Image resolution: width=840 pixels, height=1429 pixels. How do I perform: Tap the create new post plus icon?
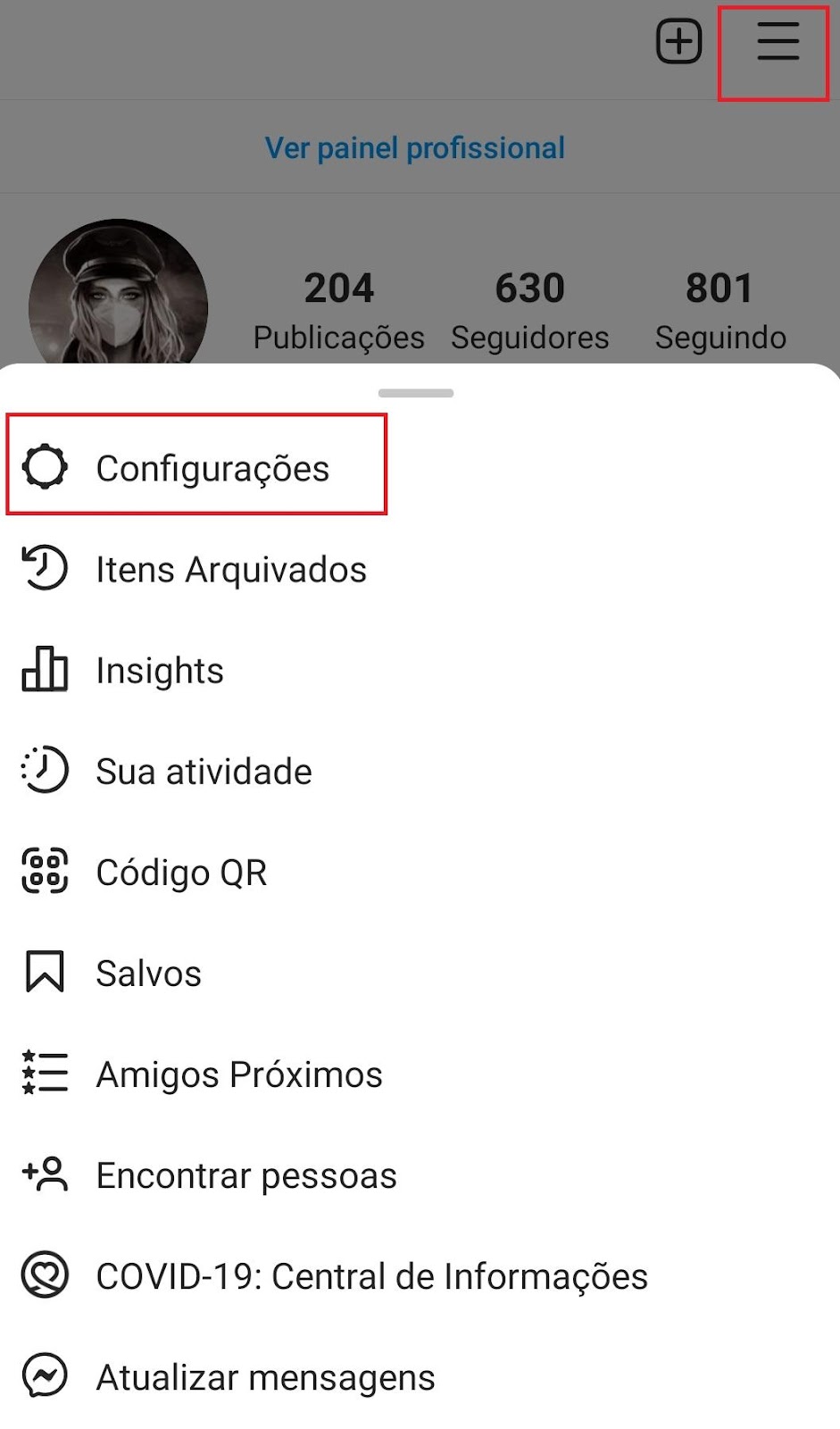point(679,42)
